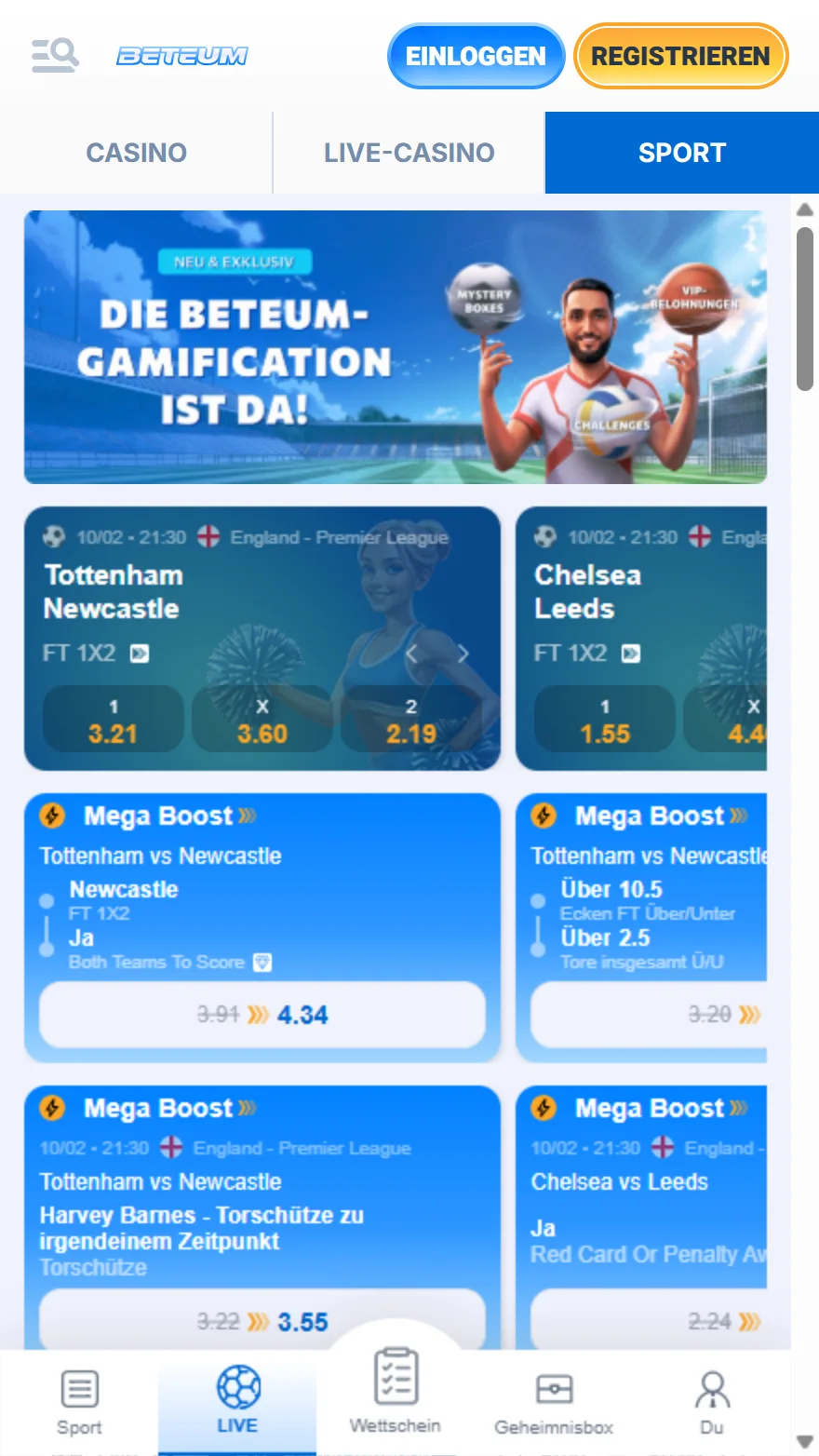Image resolution: width=819 pixels, height=1456 pixels.
Task: Open the LIVE bottom tab
Action: point(237,1402)
